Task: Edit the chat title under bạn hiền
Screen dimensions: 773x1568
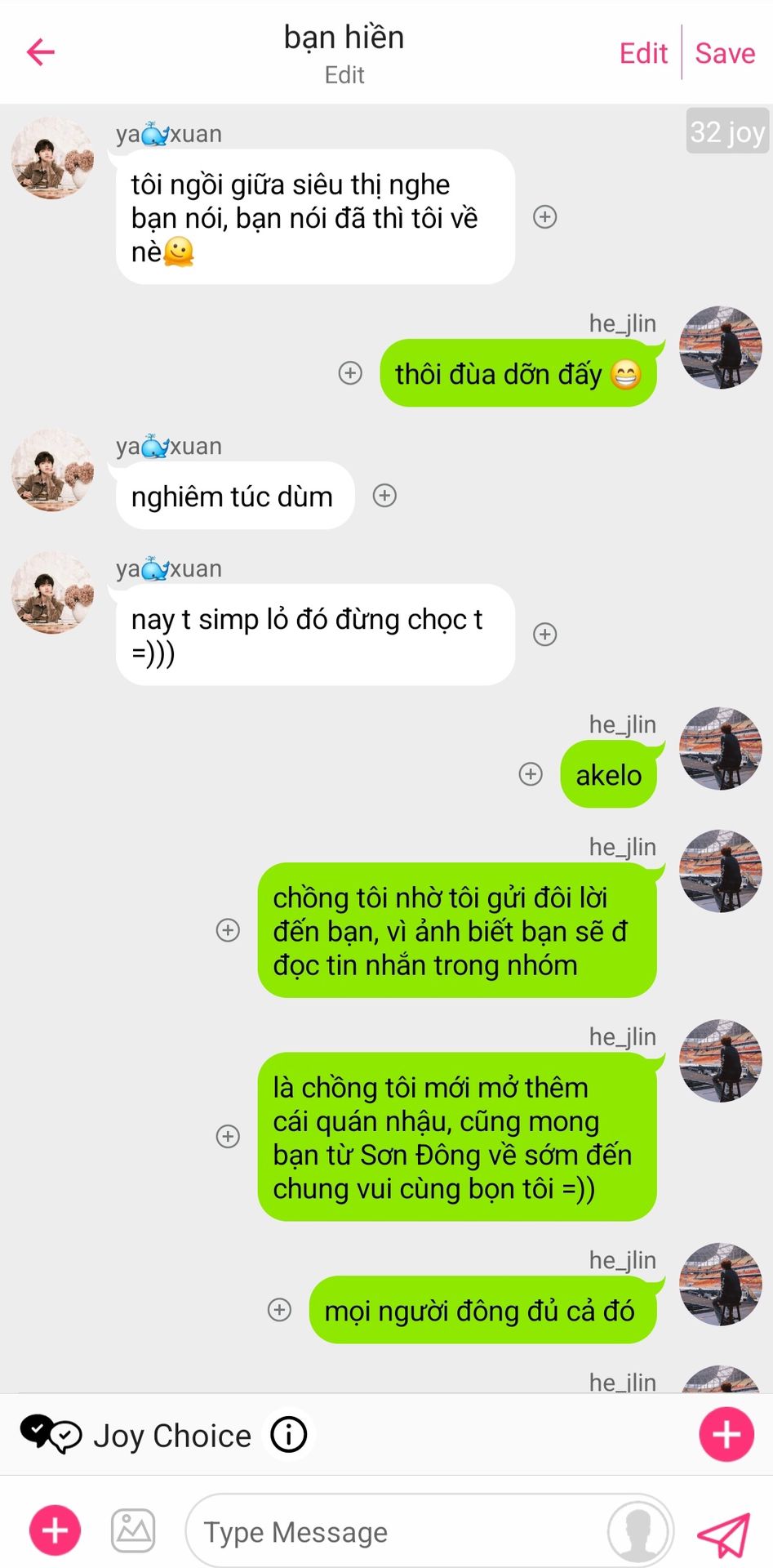Action: pyautogui.click(x=344, y=75)
